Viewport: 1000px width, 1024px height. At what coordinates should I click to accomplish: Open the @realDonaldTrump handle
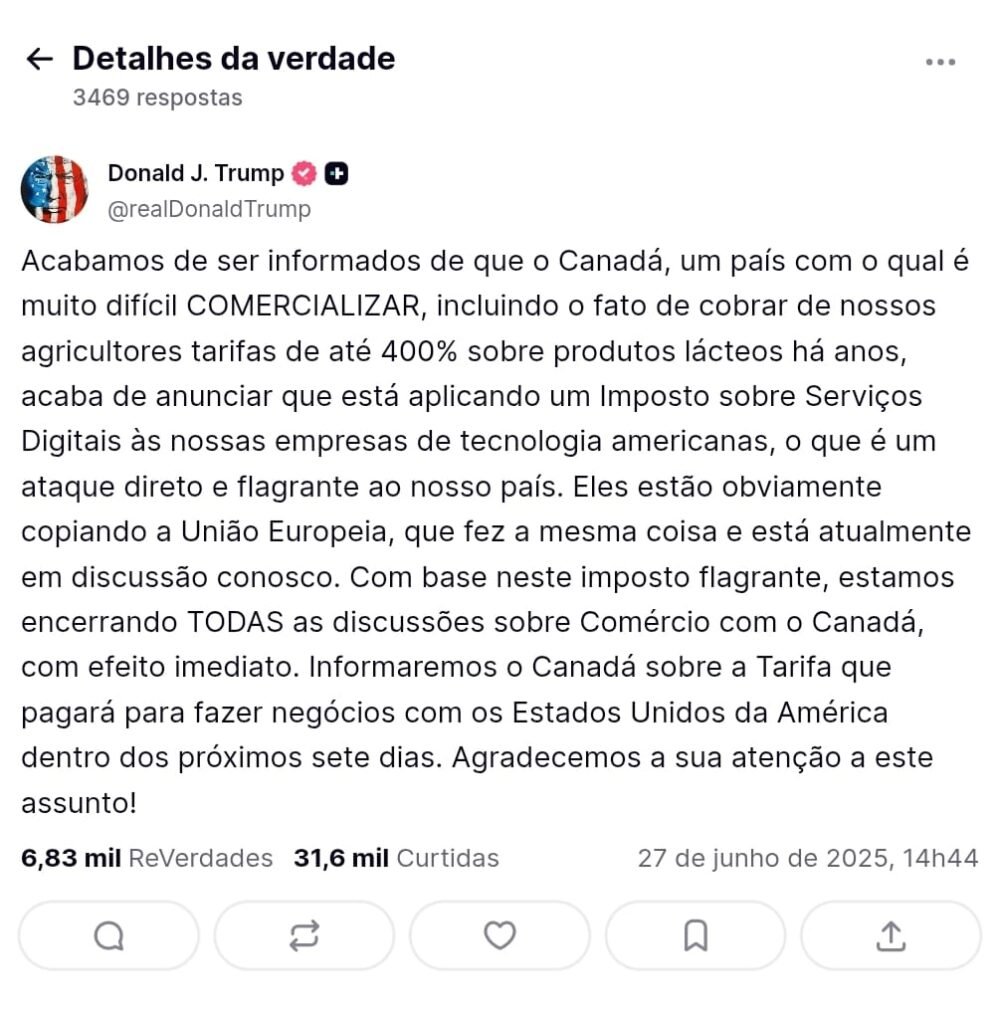point(209,209)
